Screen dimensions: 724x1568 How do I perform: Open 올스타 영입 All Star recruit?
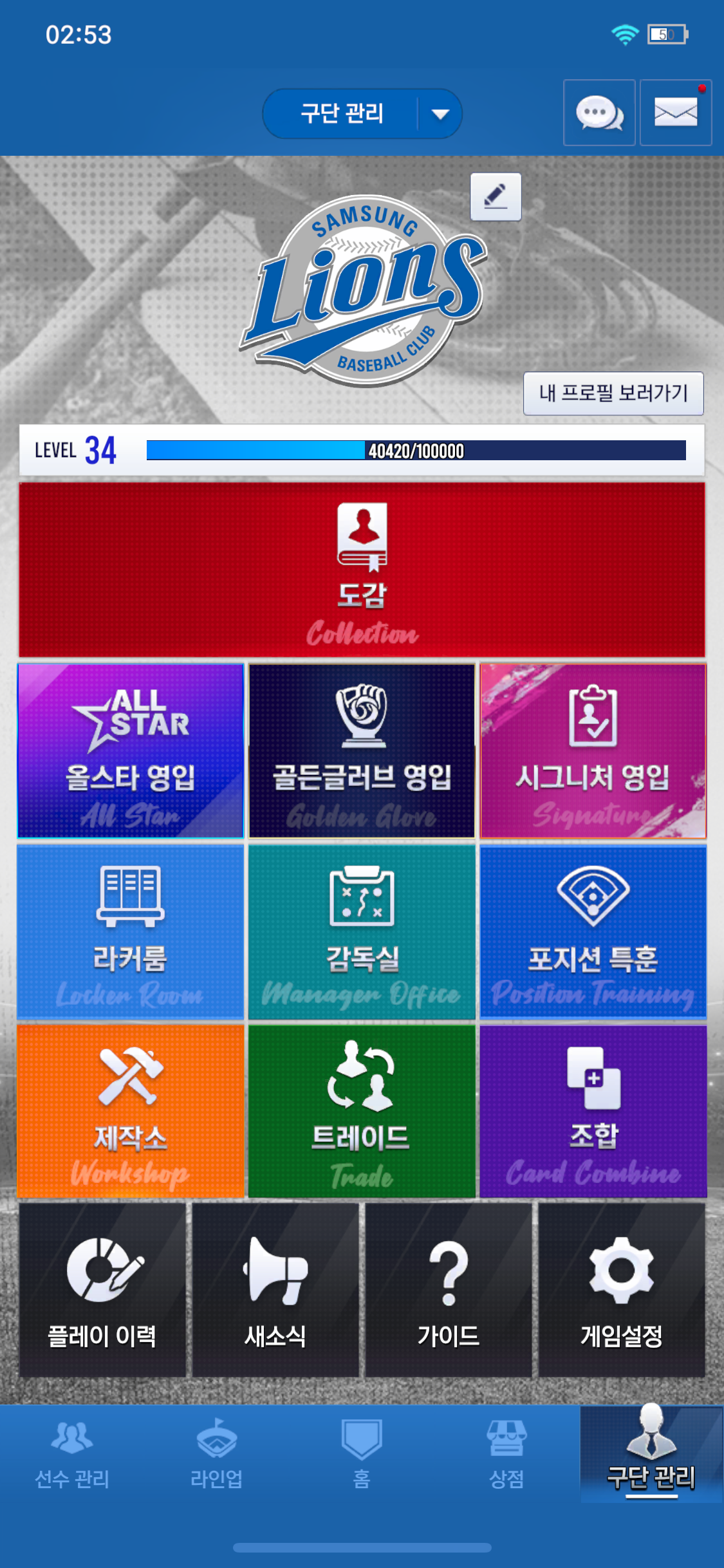[x=131, y=751]
